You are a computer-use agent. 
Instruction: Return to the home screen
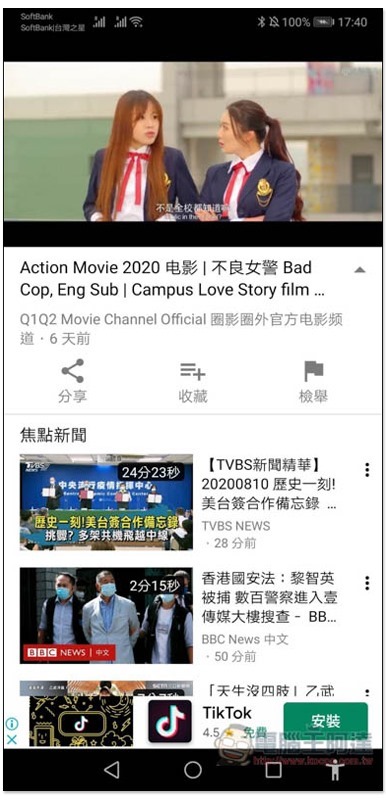[x=193, y=770]
